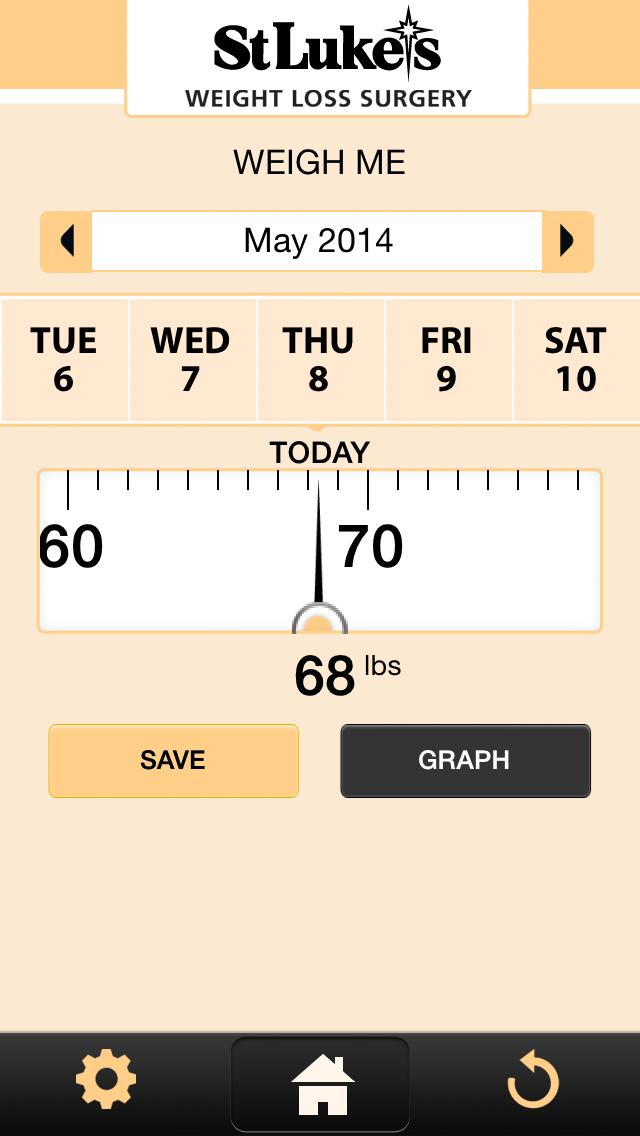Tap the circular reset arrow icon
Screen dimensions: 640x1136
point(532,1082)
